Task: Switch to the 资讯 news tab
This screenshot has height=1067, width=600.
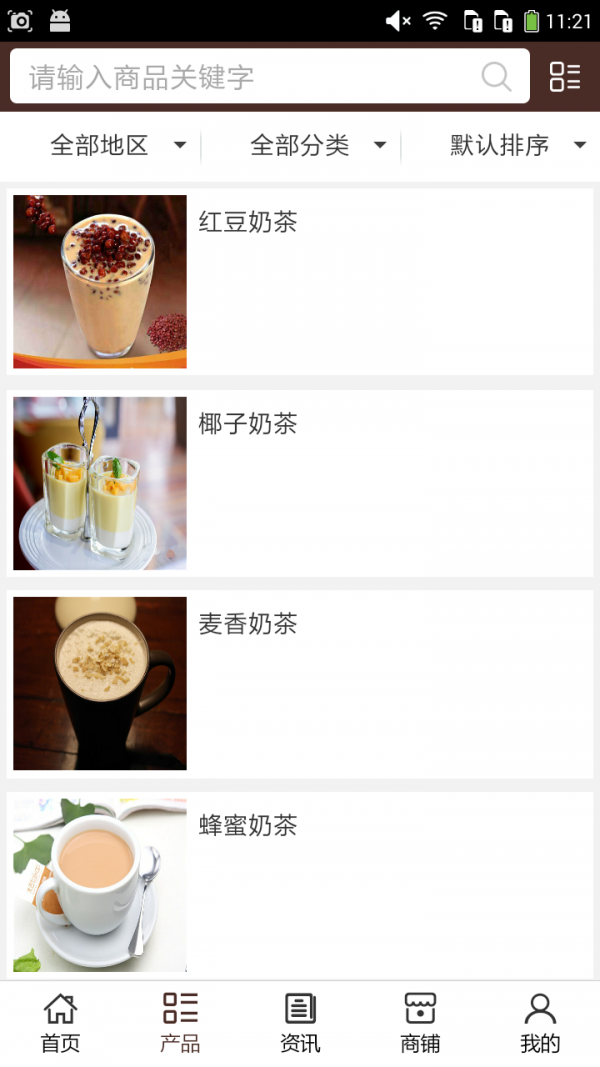Action: pyautogui.click(x=300, y=1023)
